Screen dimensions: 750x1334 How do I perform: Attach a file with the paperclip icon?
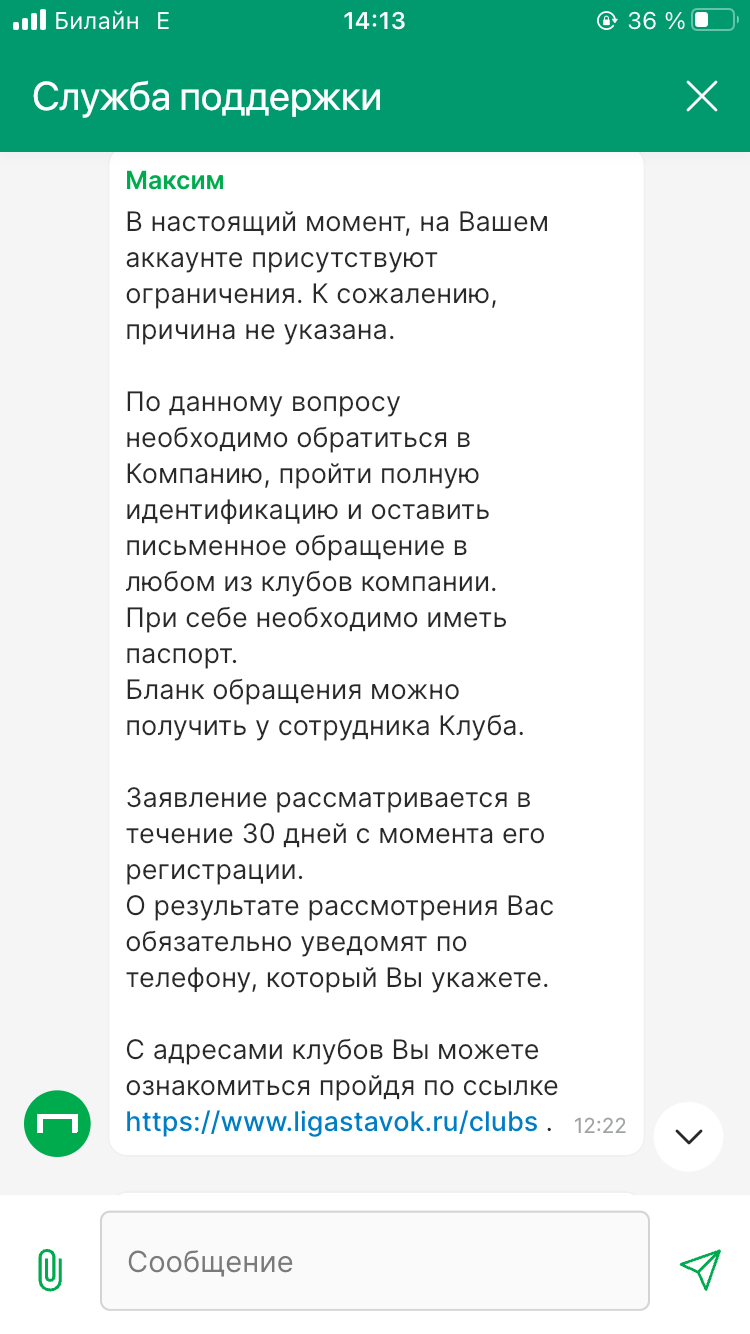(49, 1270)
